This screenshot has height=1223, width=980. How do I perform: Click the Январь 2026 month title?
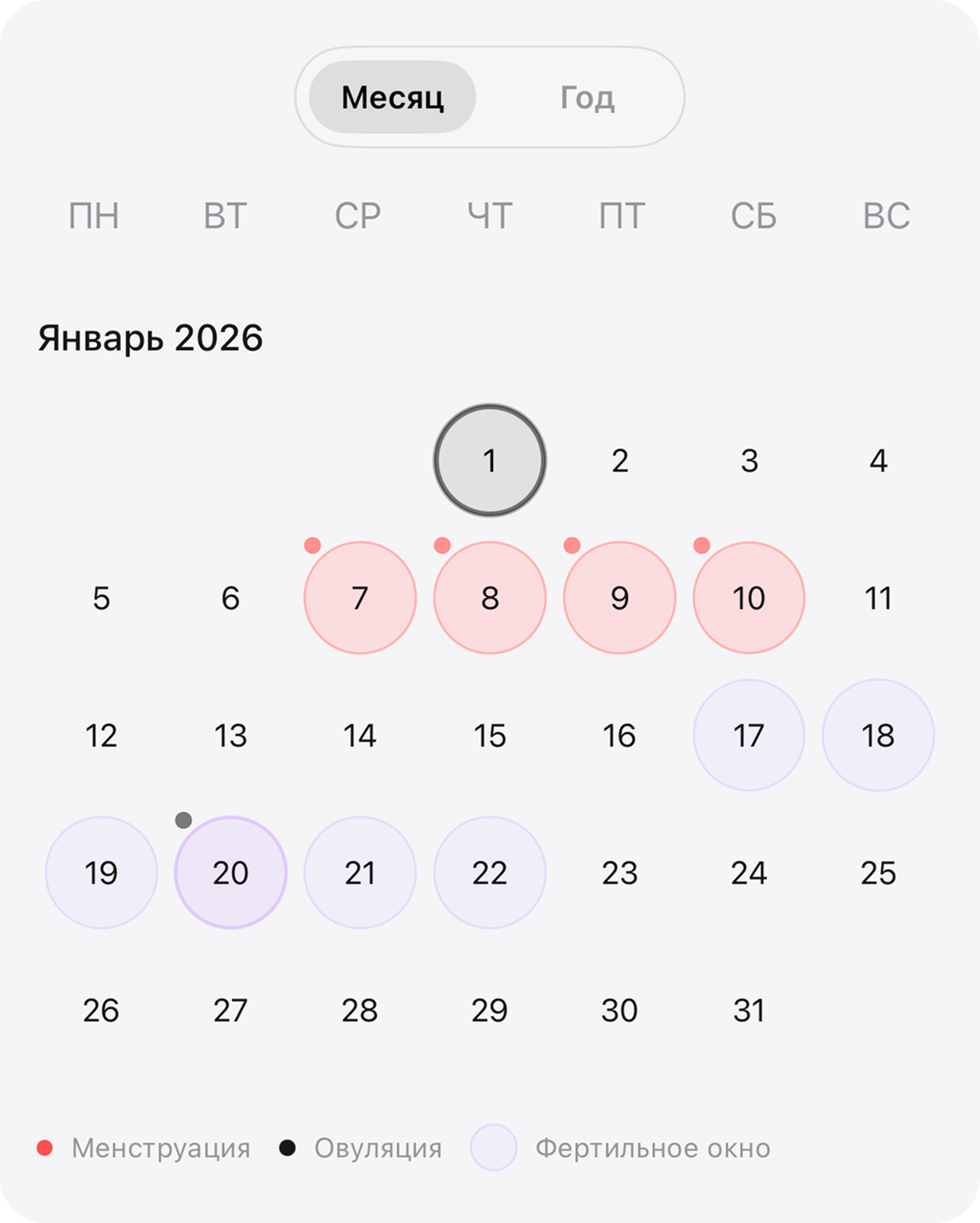(150, 336)
